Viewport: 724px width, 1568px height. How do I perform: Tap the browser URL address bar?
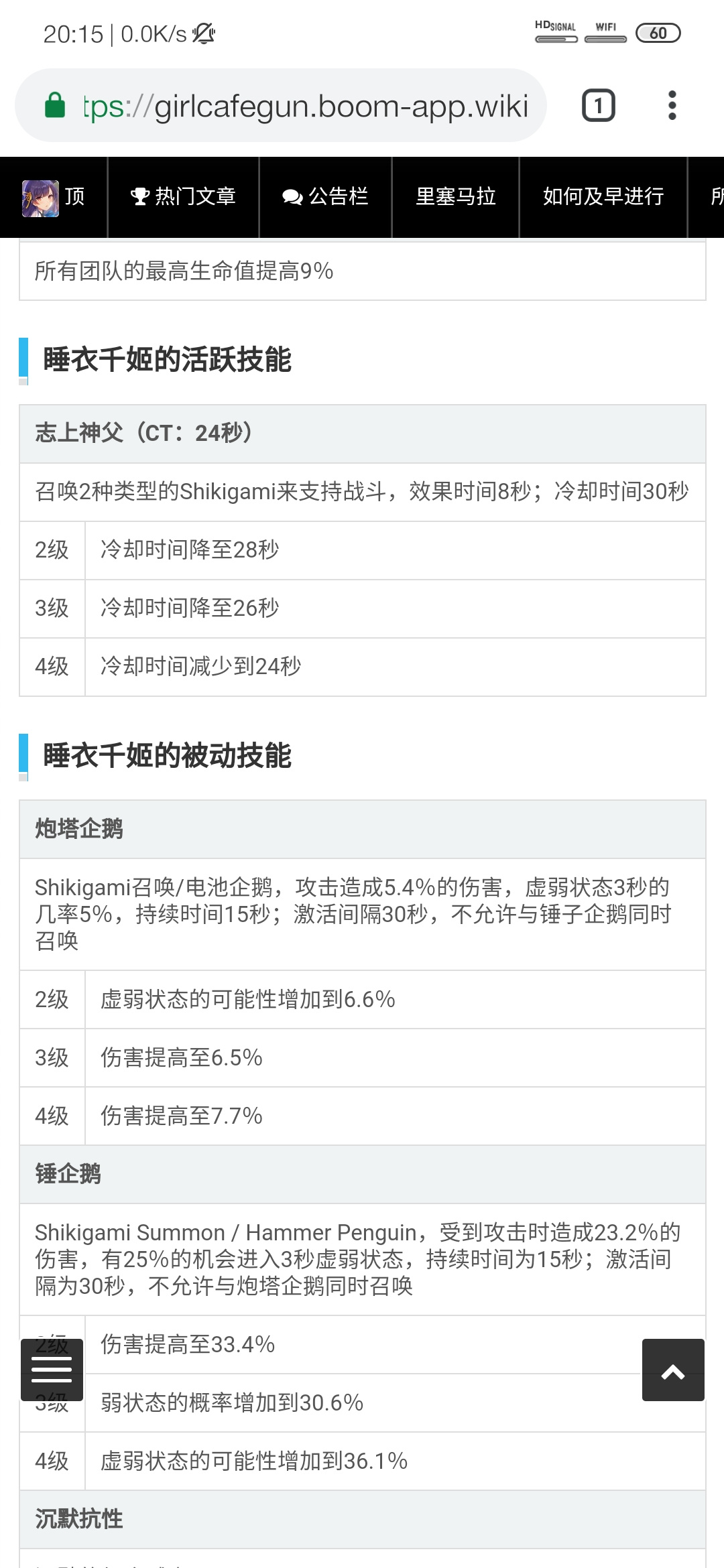281,105
